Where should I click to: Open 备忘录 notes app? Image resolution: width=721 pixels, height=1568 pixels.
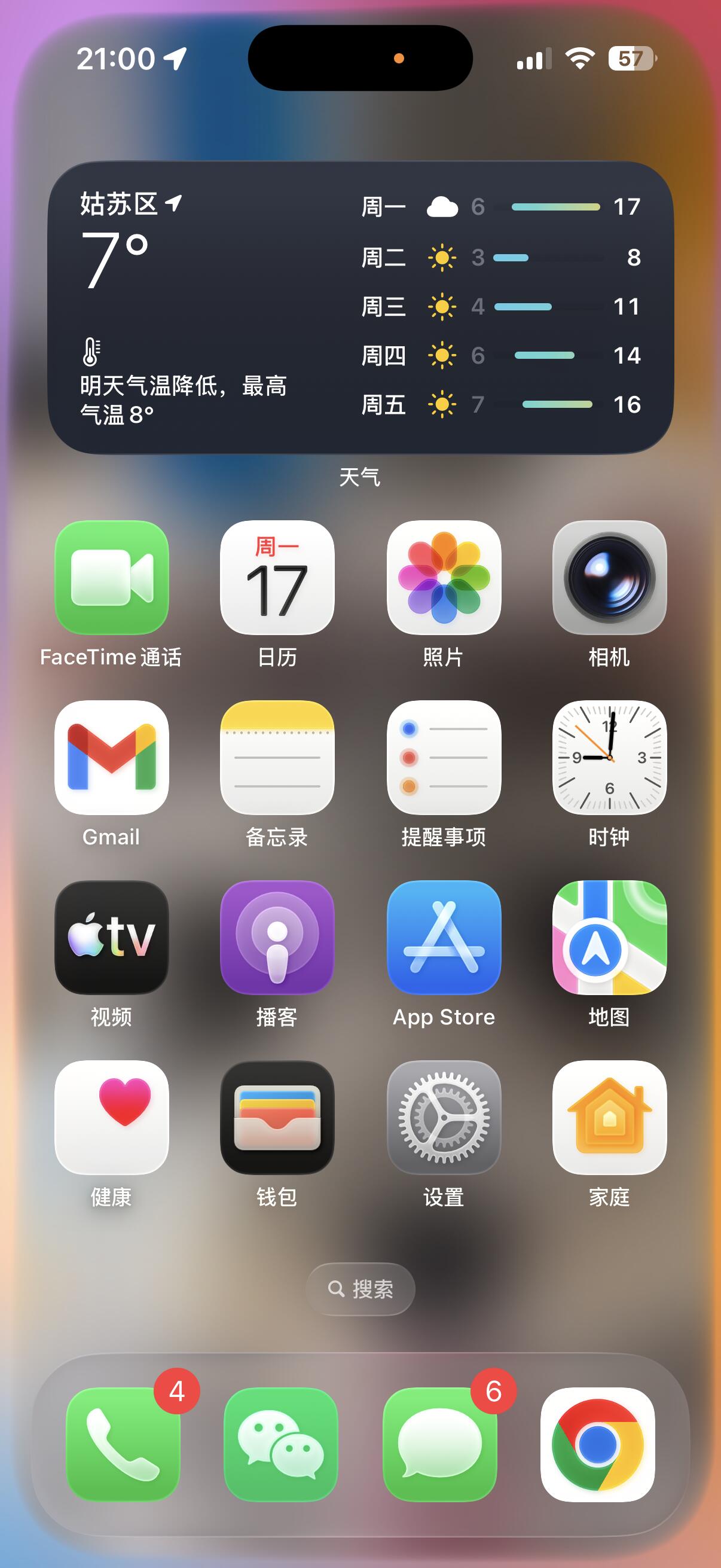277,757
